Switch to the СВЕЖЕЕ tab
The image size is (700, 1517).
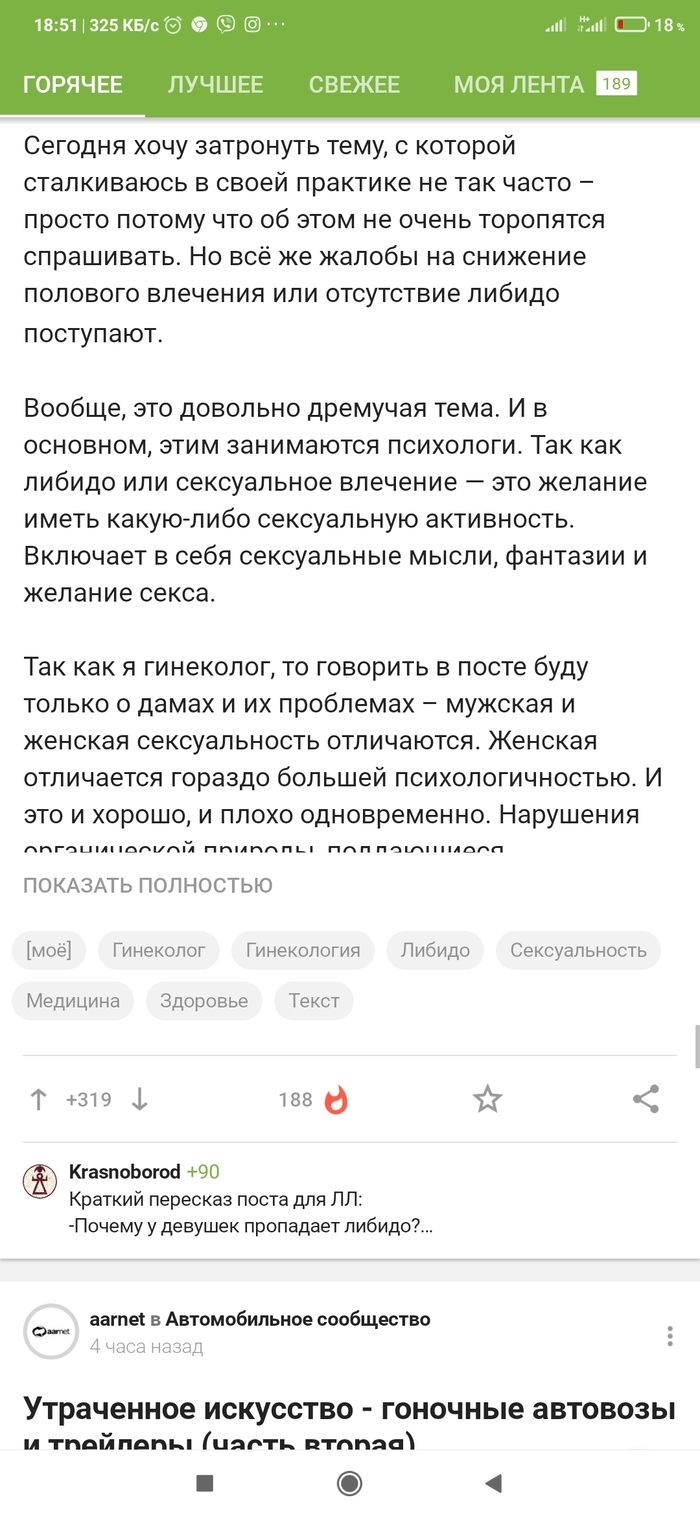(x=354, y=85)
